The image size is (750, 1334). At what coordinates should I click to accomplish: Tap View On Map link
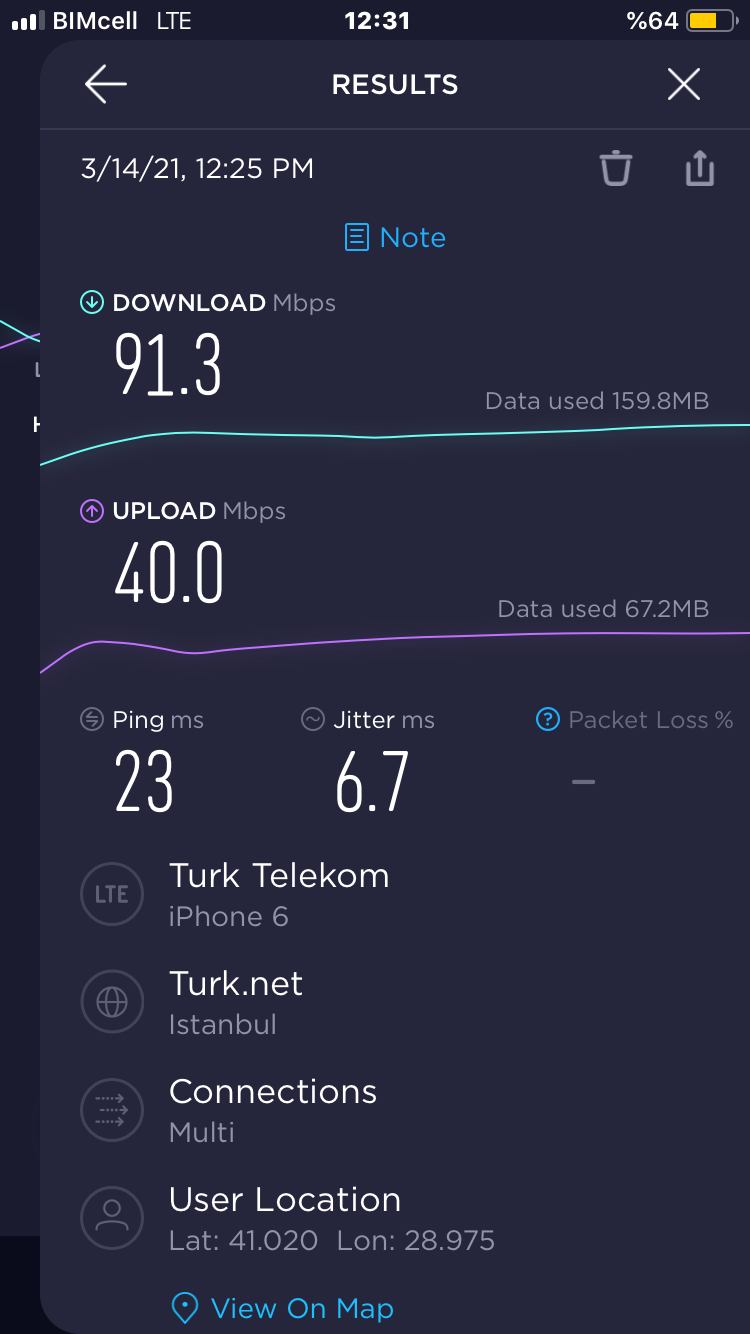(x=283, y=1308)
